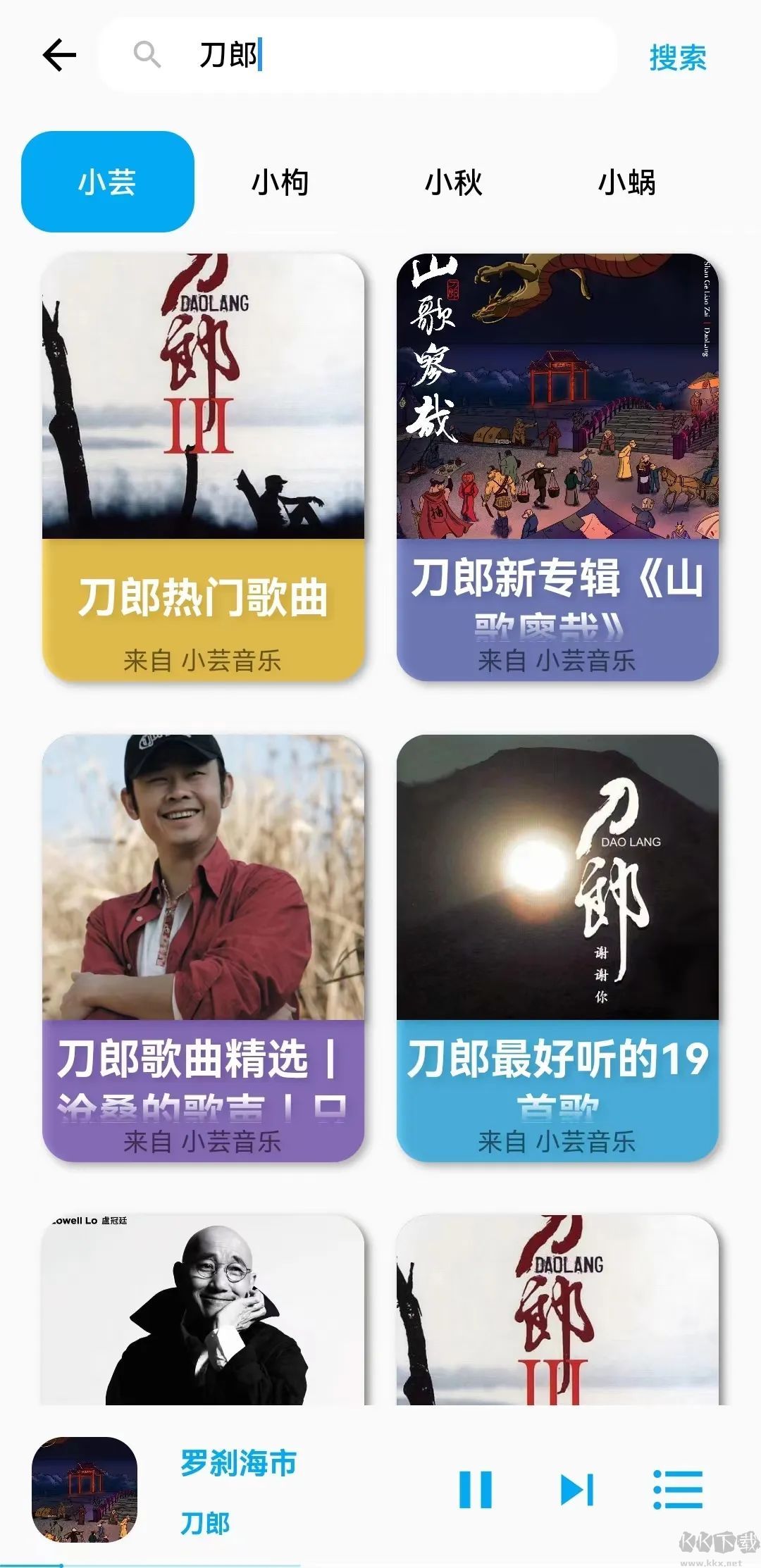Expand the 刀郎新专辑《山歌寥哉》 card
Viewport: 761px width, 1568px height.
click(x=556, y=465)
